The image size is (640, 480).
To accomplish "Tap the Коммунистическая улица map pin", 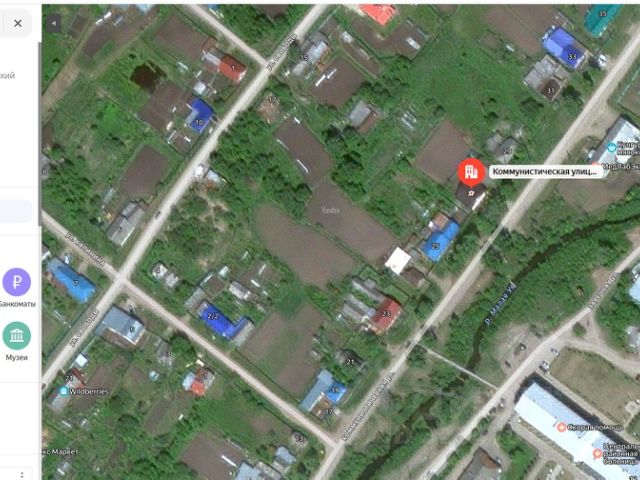I will coord(468,171).
